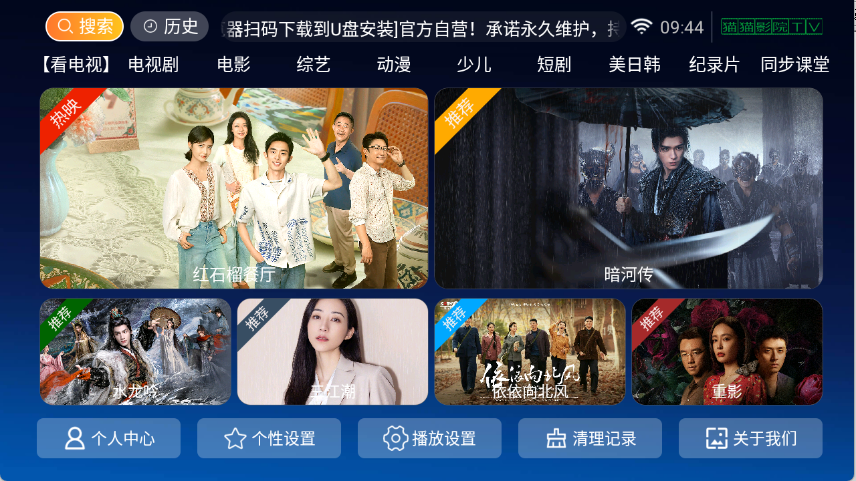
Task: Open the 少儿 category
Action: tap(473, 65)
